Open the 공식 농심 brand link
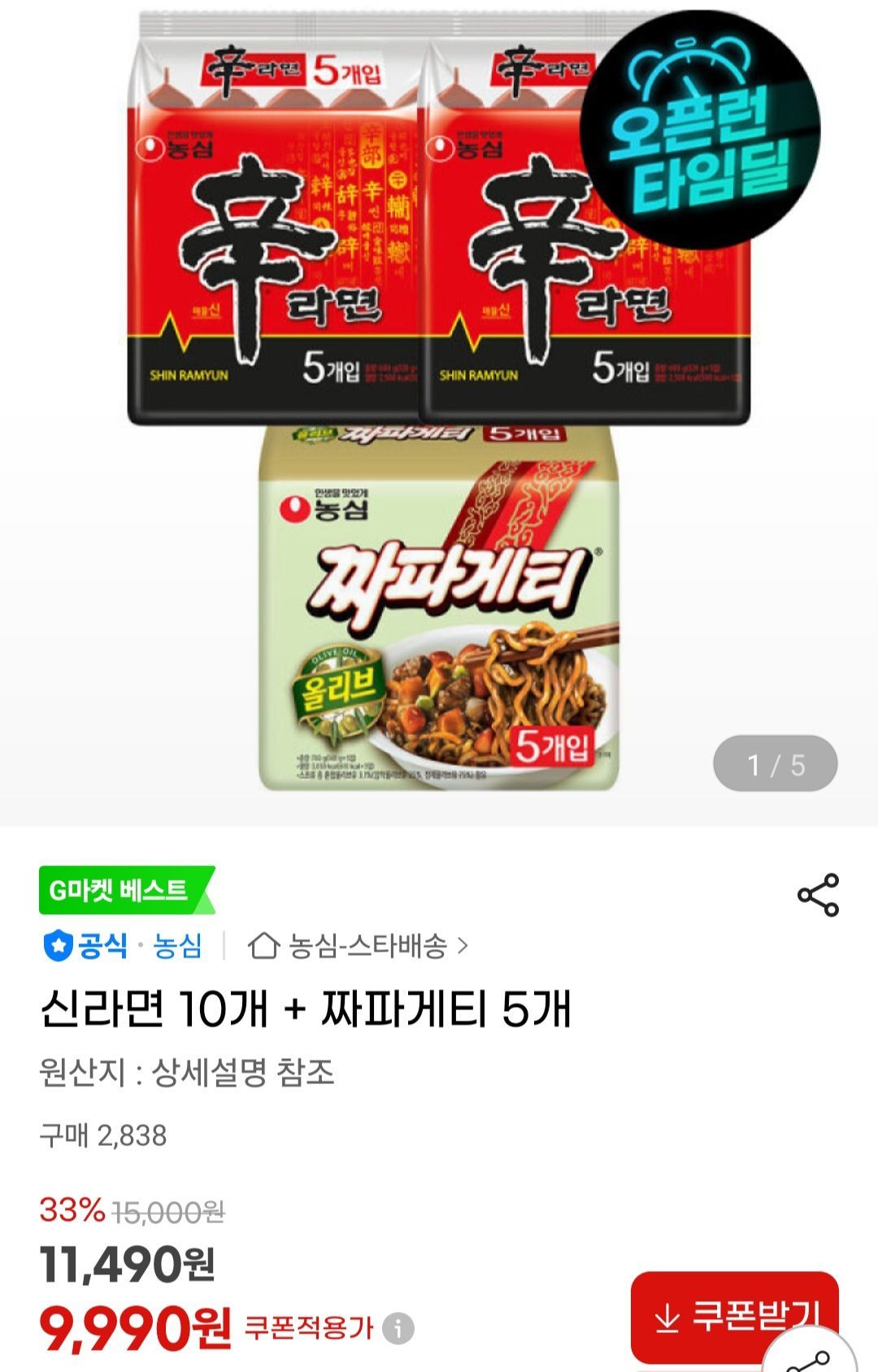Image resolution: width=878 pixels, height=1372 pixels. click(x=123, y=946)
